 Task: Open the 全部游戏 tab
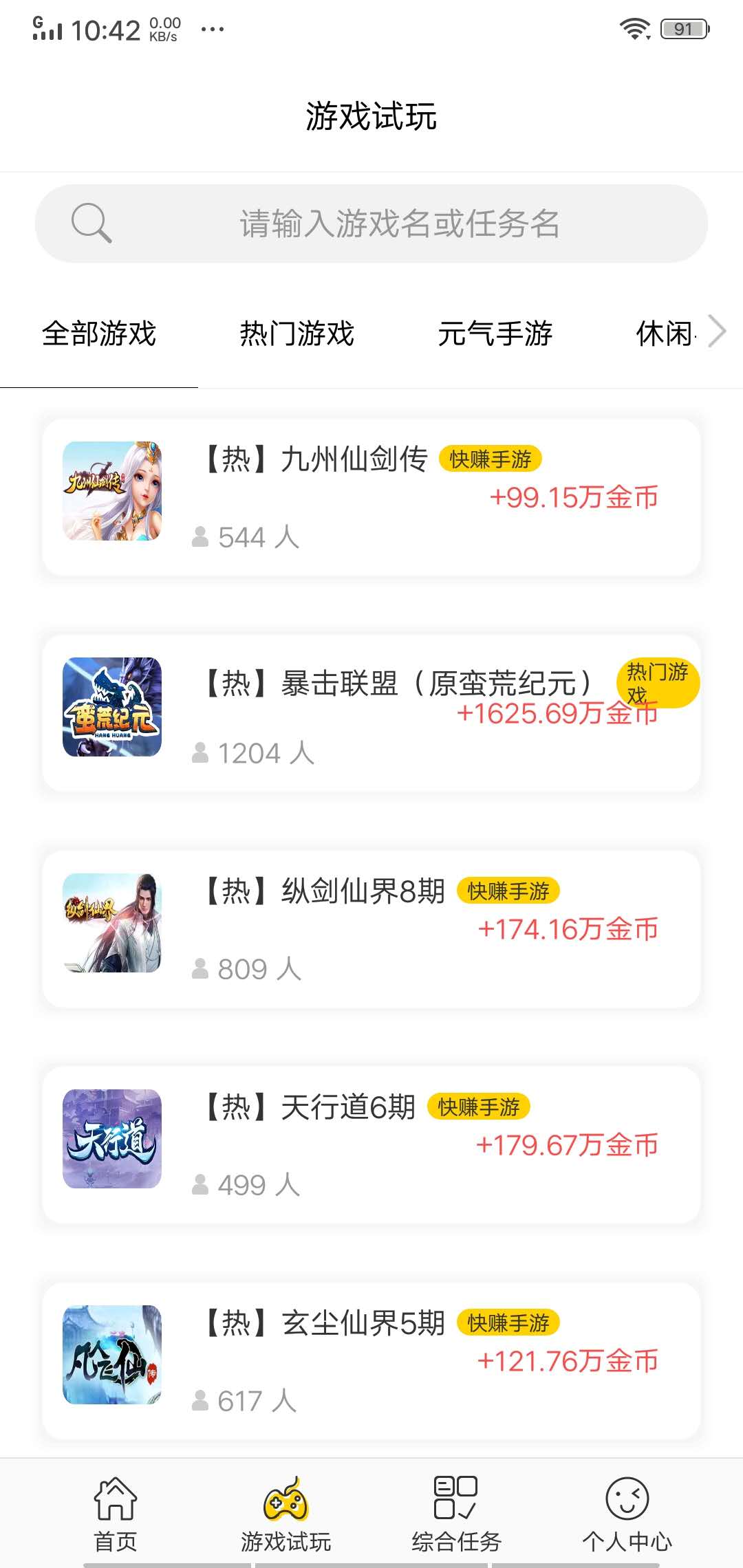pos(98,334)
